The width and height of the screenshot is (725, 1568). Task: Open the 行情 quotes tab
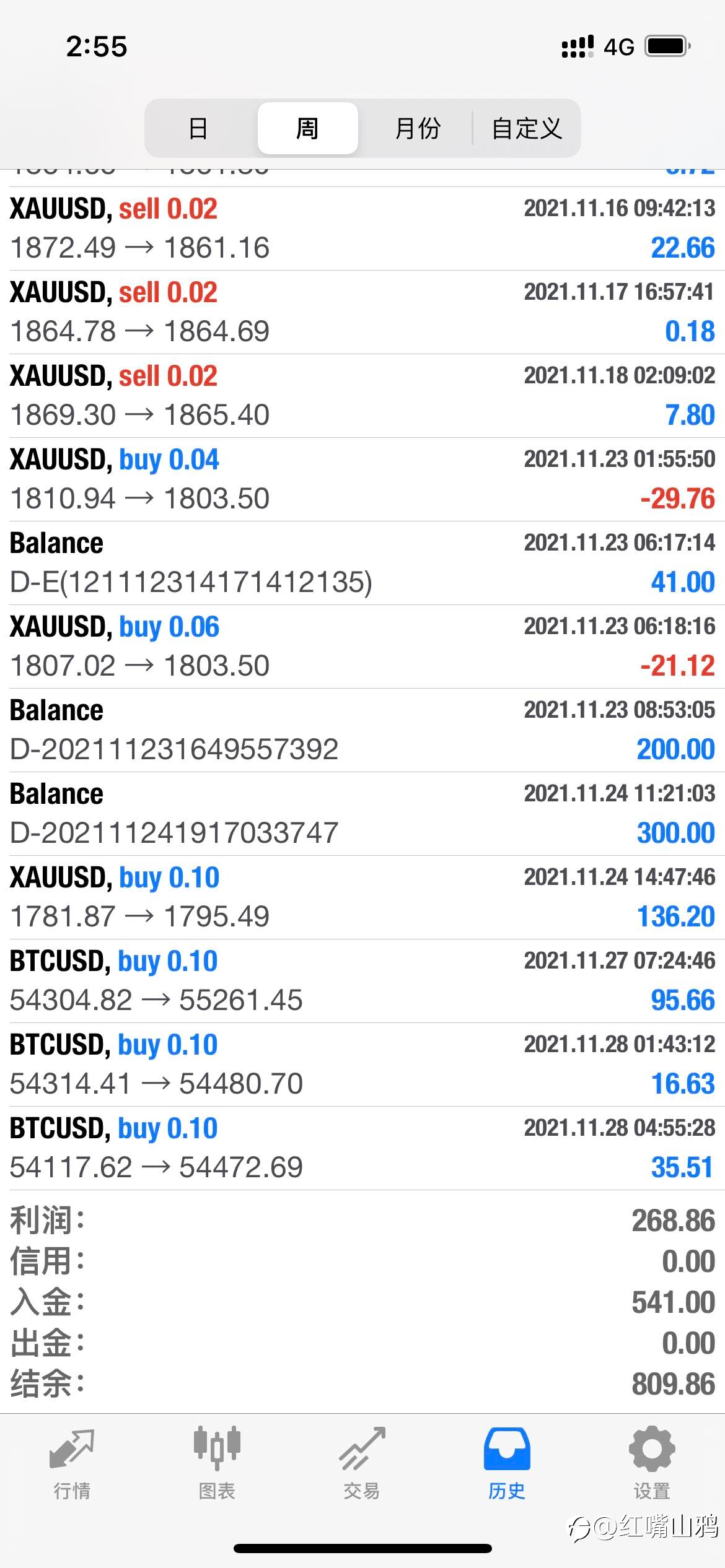point(72,1464)
